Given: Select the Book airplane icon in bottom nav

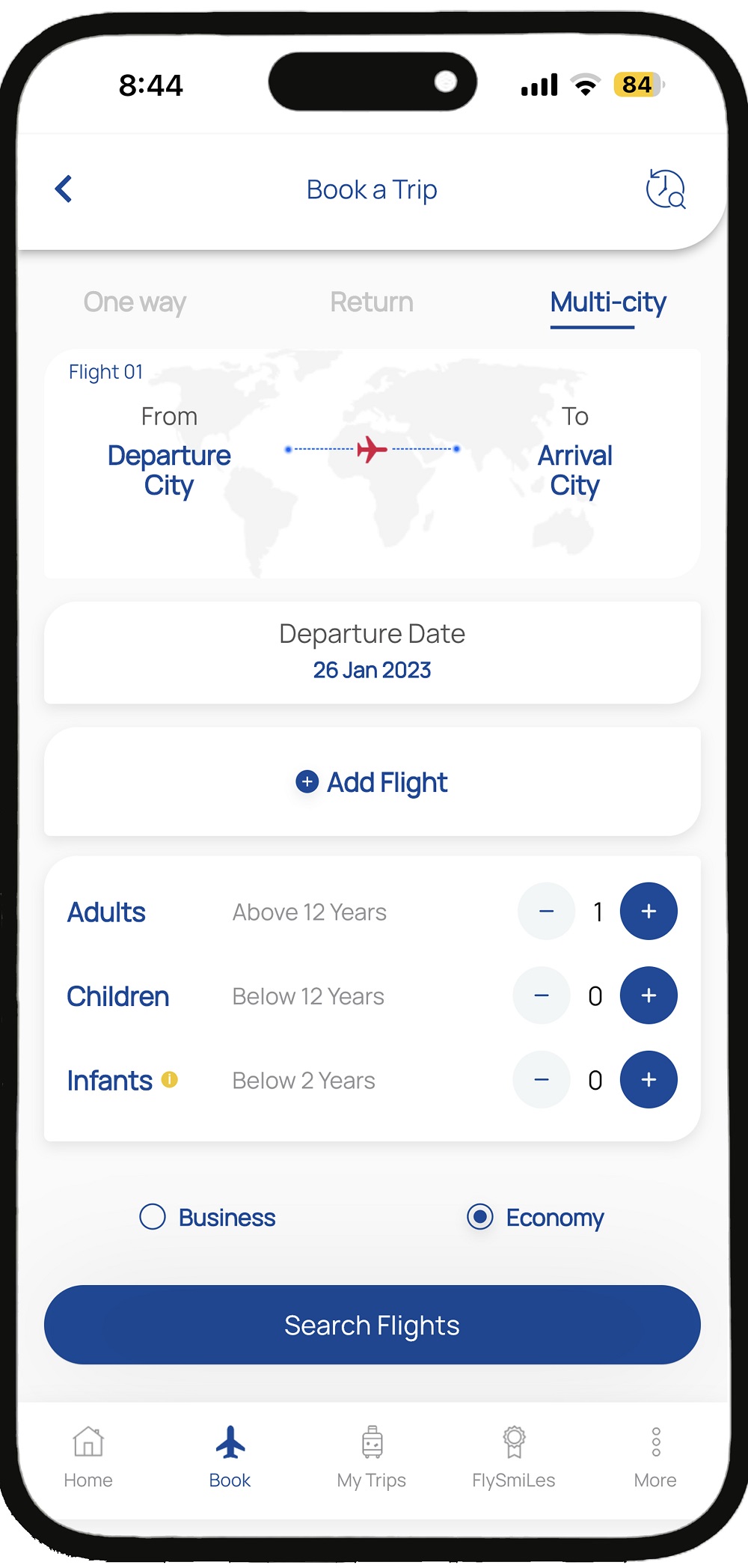Looking at the screenshot, I should tap(229, 1455).
